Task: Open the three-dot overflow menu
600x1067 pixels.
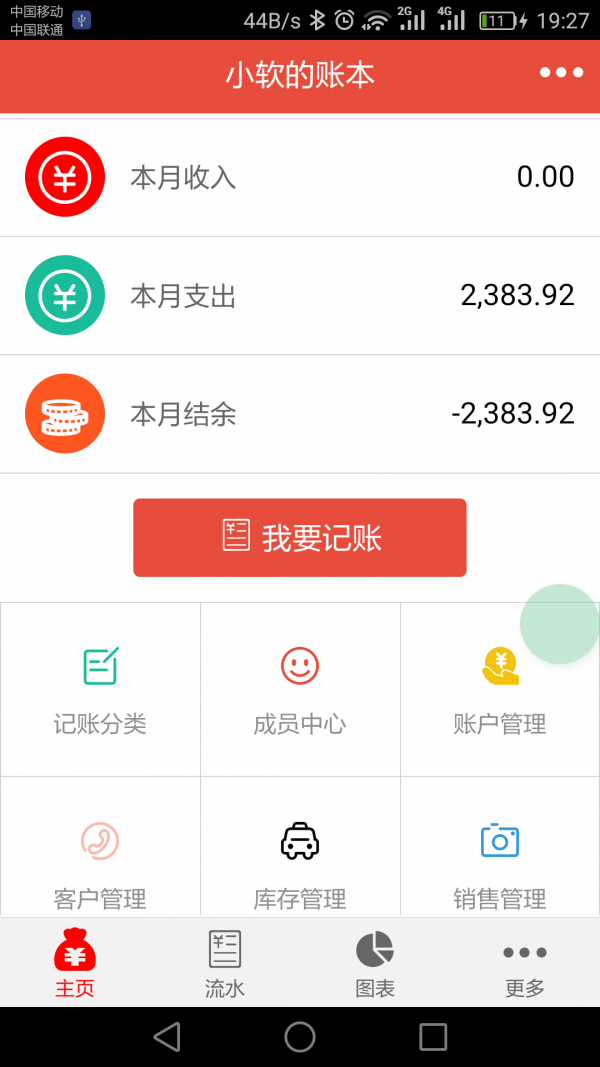Action: click(x=561, y=73)
